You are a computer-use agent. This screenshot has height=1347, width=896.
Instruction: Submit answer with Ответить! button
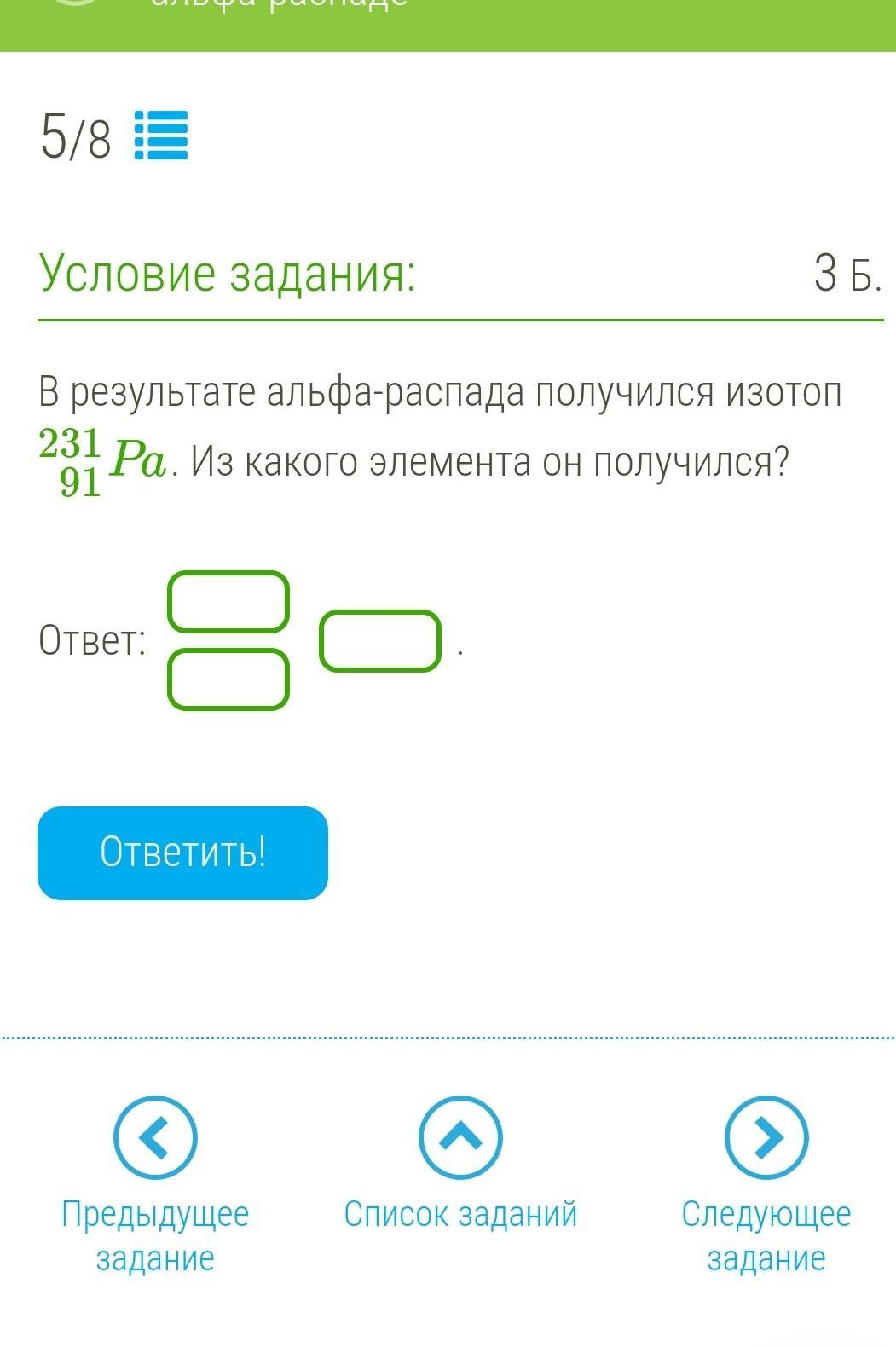(x=182, y=853)
